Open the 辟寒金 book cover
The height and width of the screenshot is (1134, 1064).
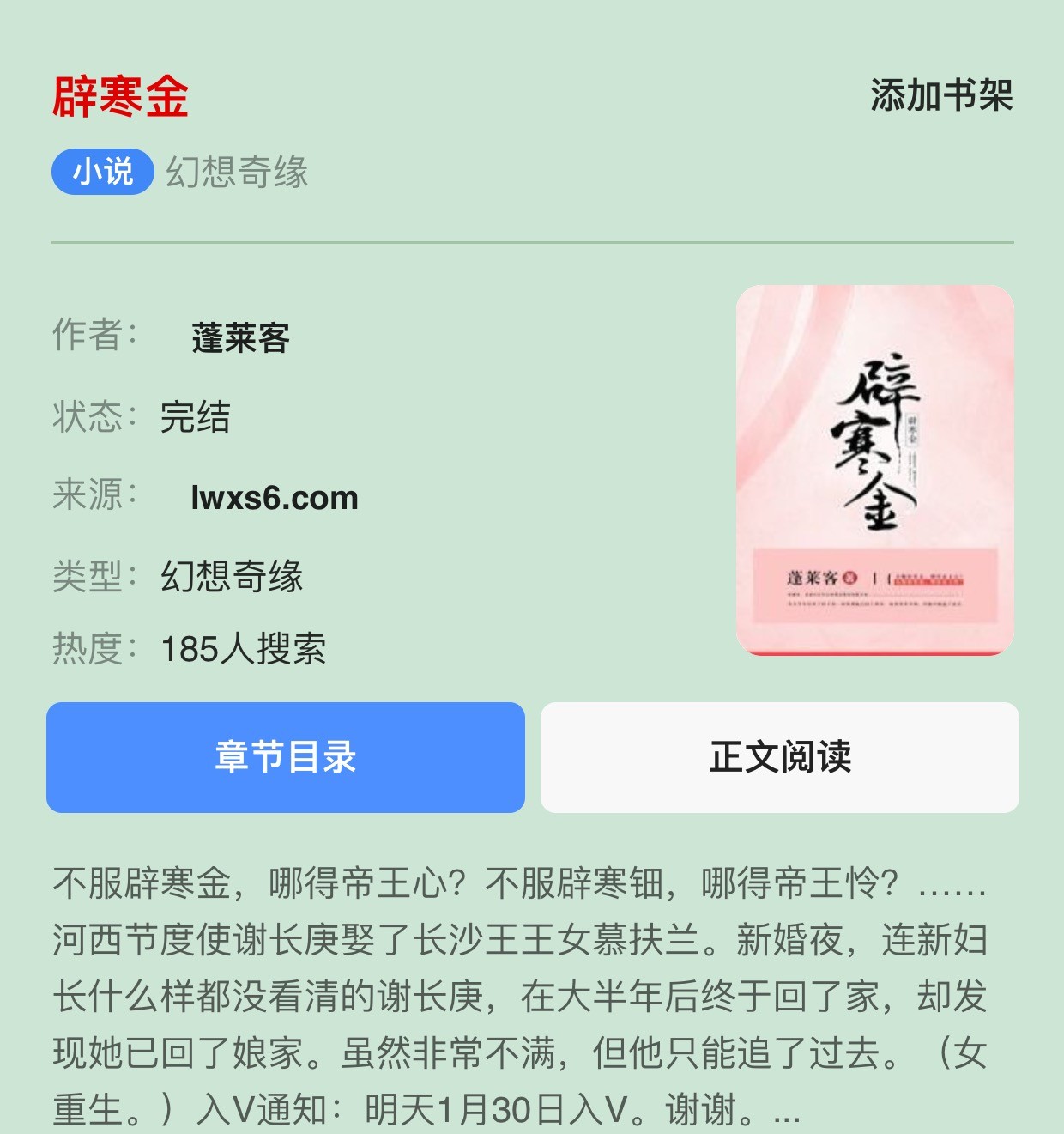tap(874, 470)
